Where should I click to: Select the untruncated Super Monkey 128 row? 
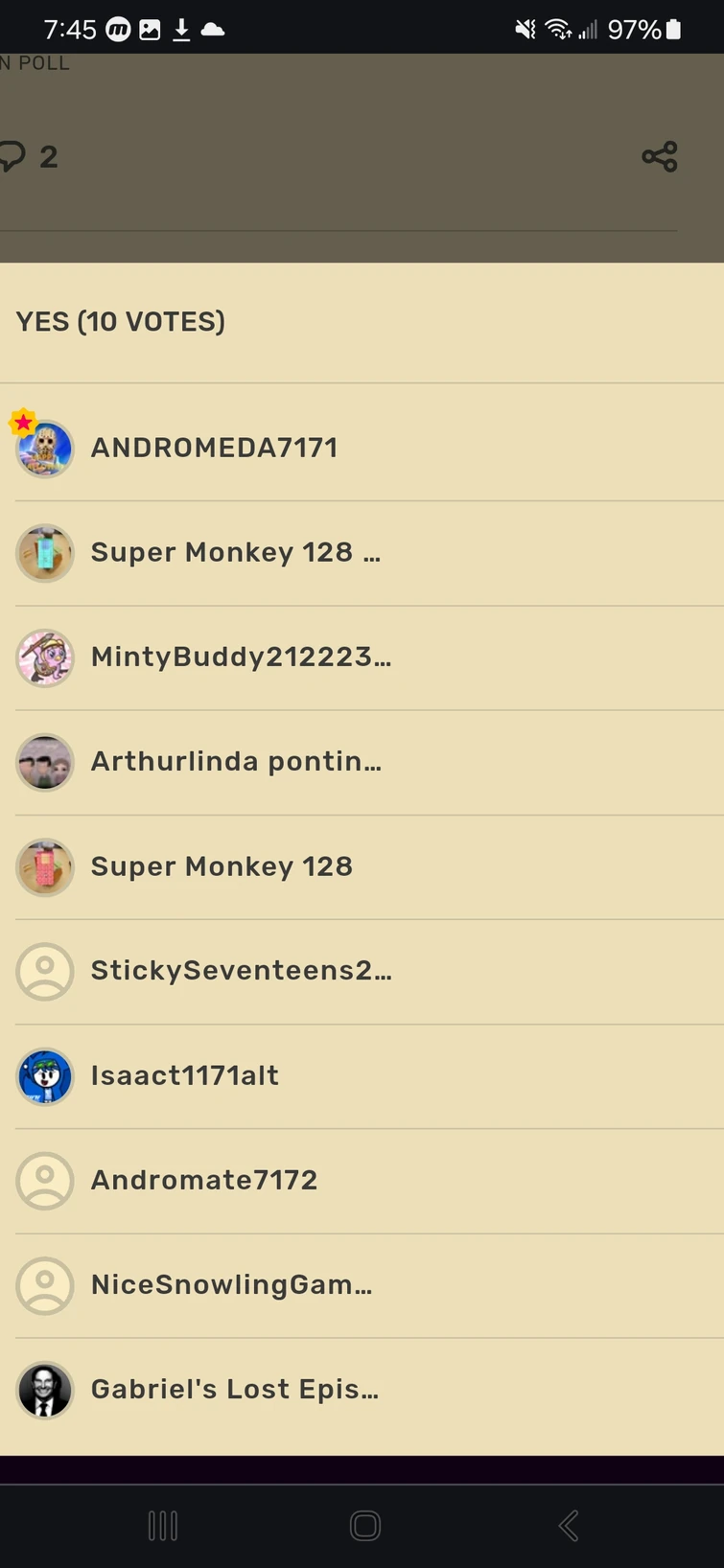[222, 866]
